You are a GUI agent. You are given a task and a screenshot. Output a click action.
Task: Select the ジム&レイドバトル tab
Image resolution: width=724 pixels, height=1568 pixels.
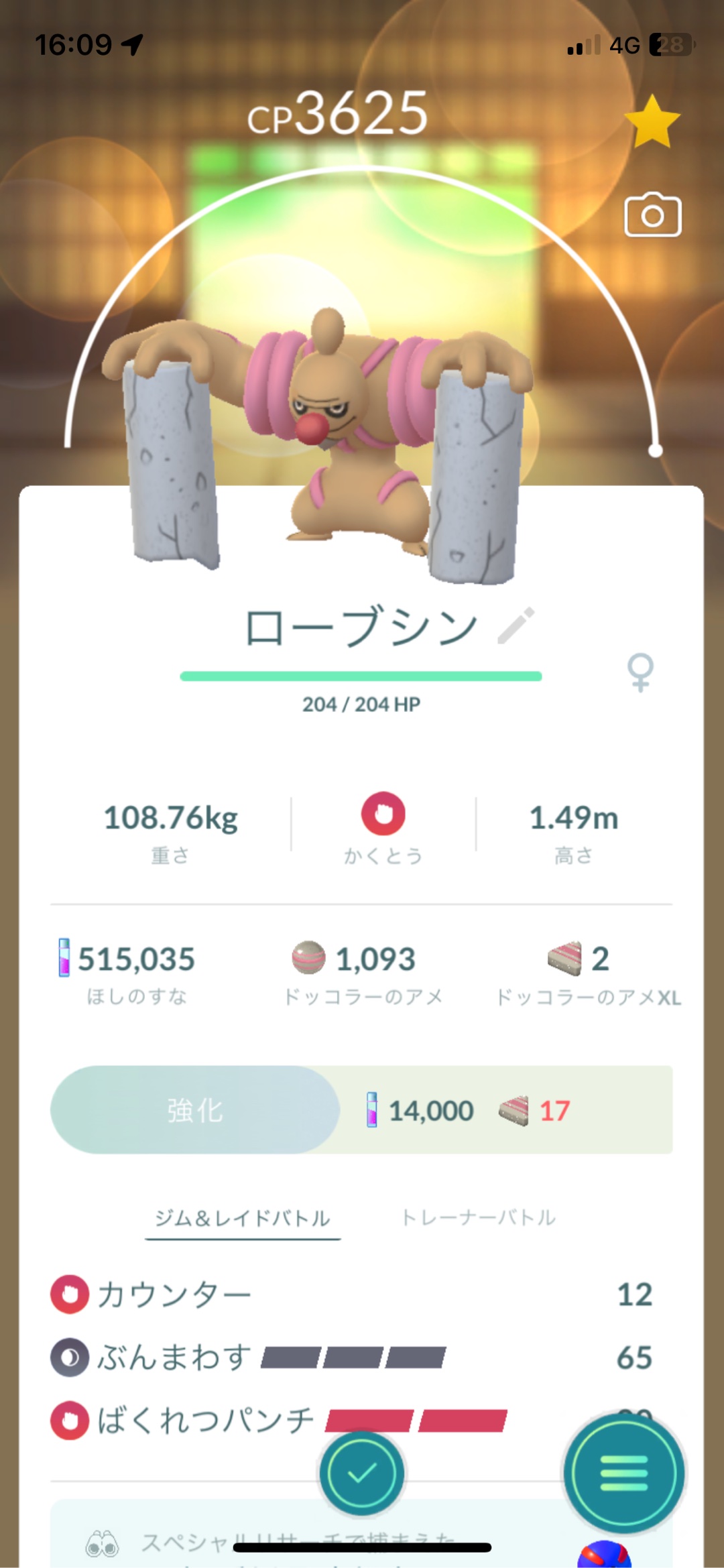pyautogui.click(x=243, y=1217)
